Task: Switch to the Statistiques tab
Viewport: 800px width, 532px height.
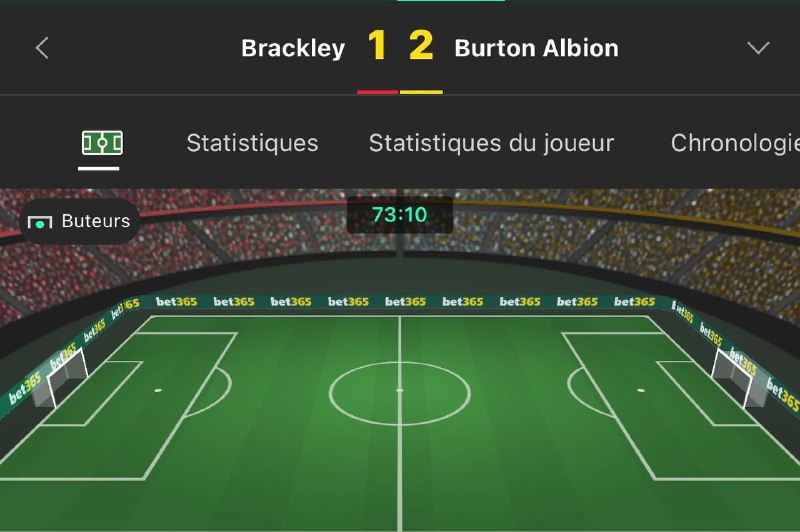Action: pos(252,143)
